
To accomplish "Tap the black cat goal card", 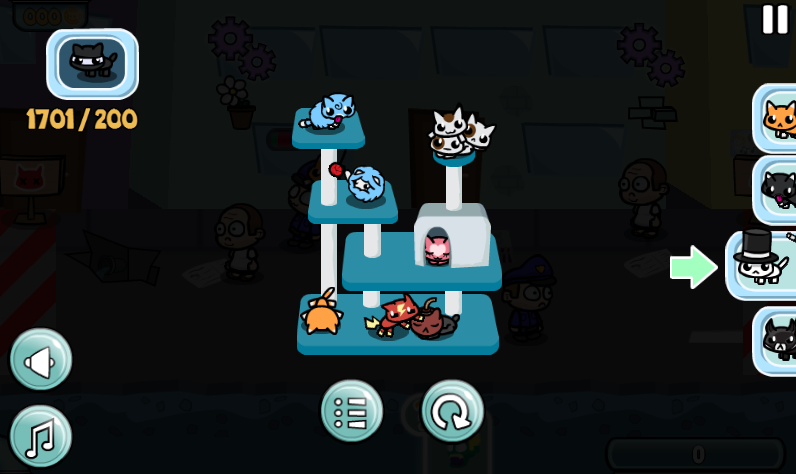I will point(92,64).
